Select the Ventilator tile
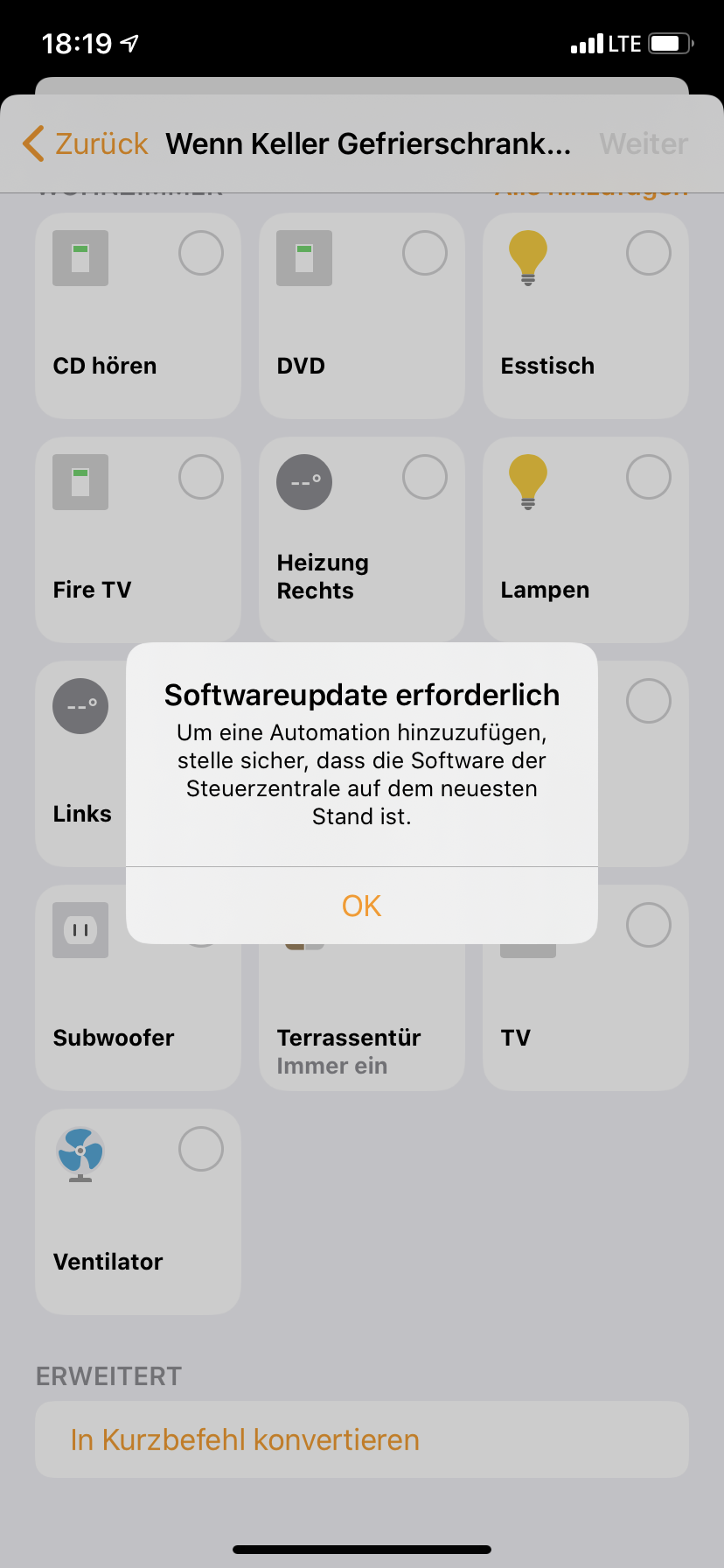Screen dimensions: 724x1568 click(137, 1211)
